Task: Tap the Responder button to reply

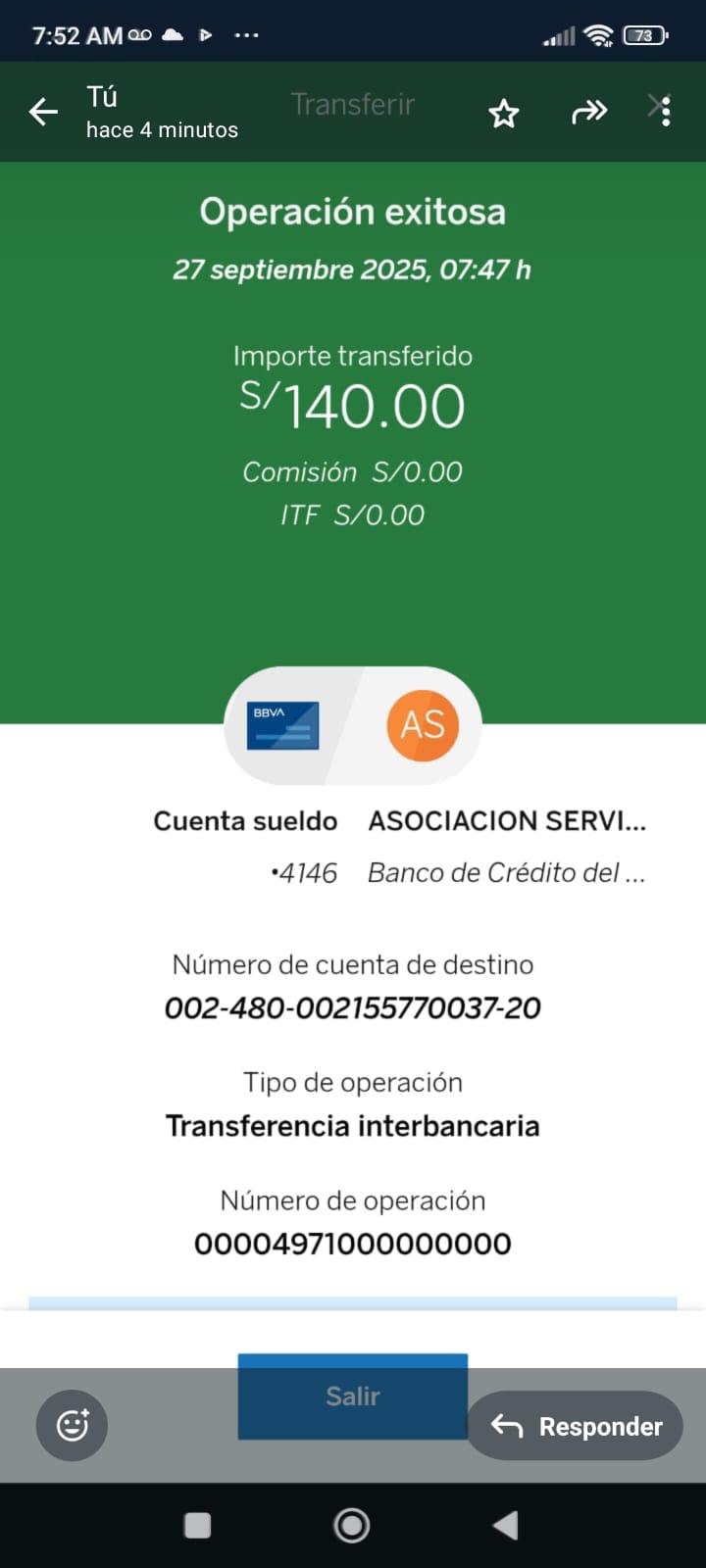Action: [576, 1426]
